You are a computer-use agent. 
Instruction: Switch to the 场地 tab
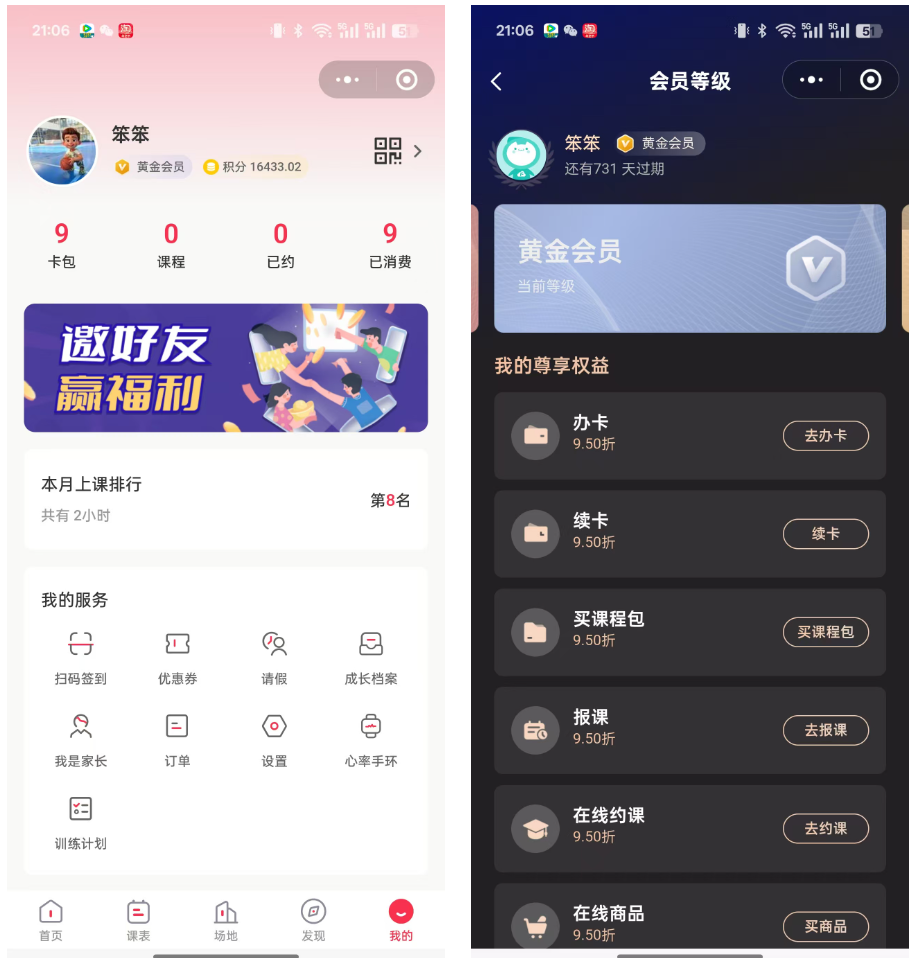click(x=226, y=920)
